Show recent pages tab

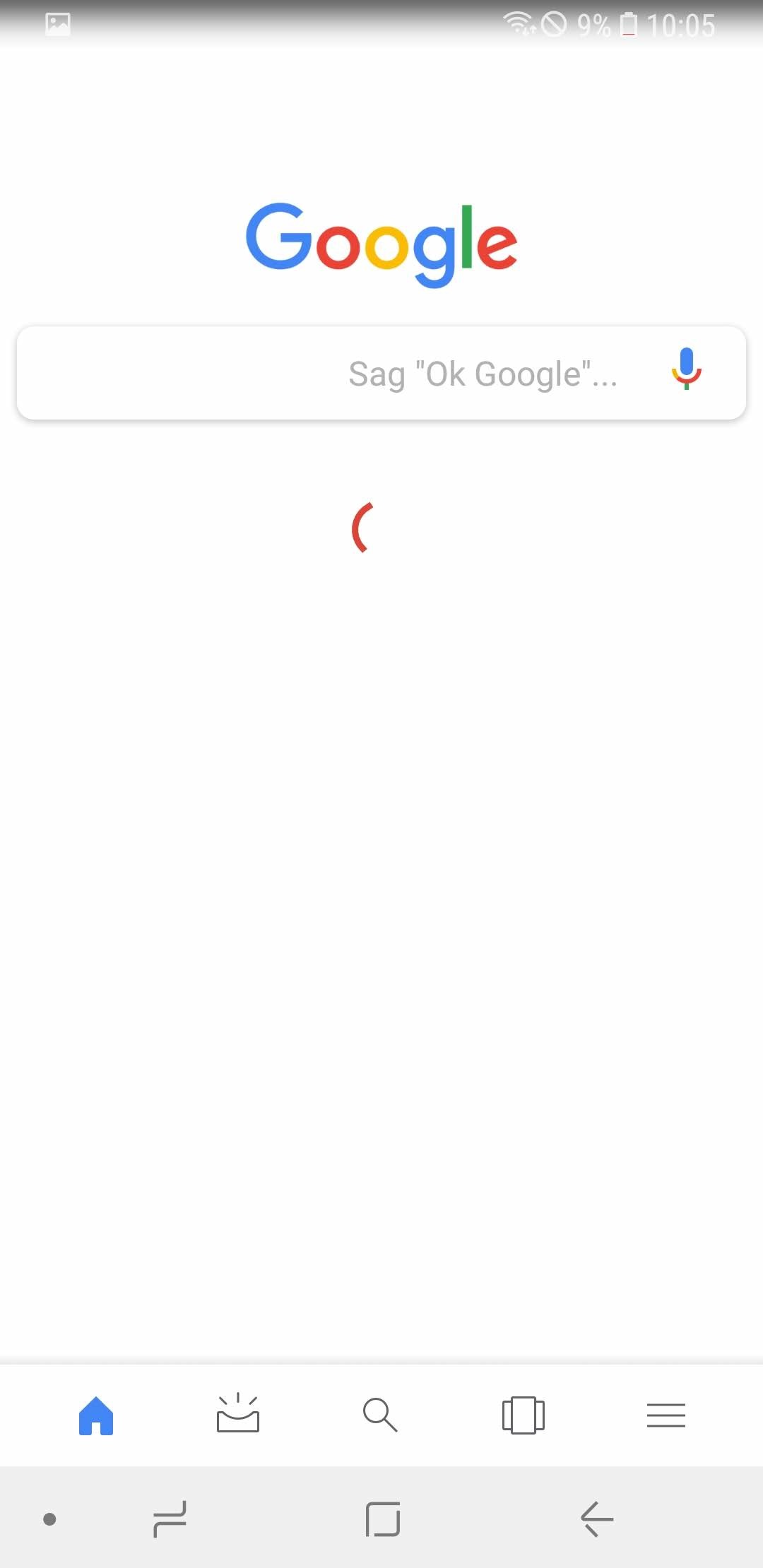point(524,1415)
